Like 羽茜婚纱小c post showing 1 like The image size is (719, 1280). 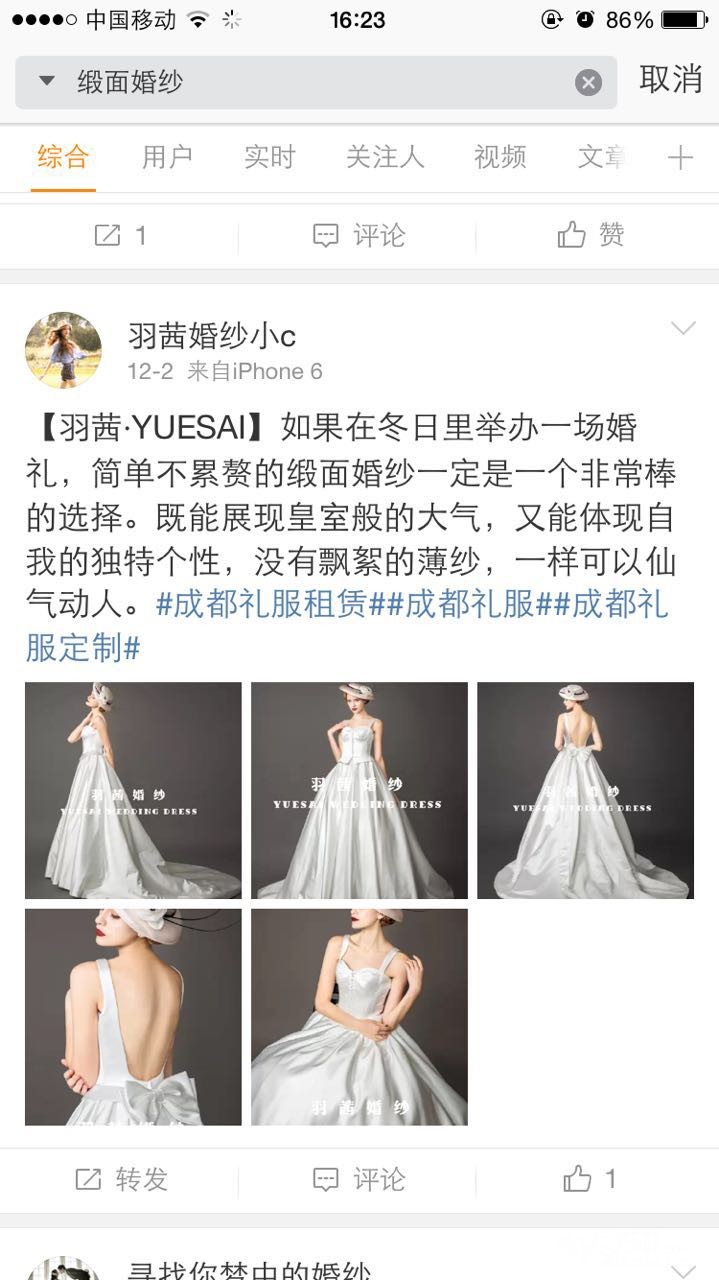pos(590,1179)
